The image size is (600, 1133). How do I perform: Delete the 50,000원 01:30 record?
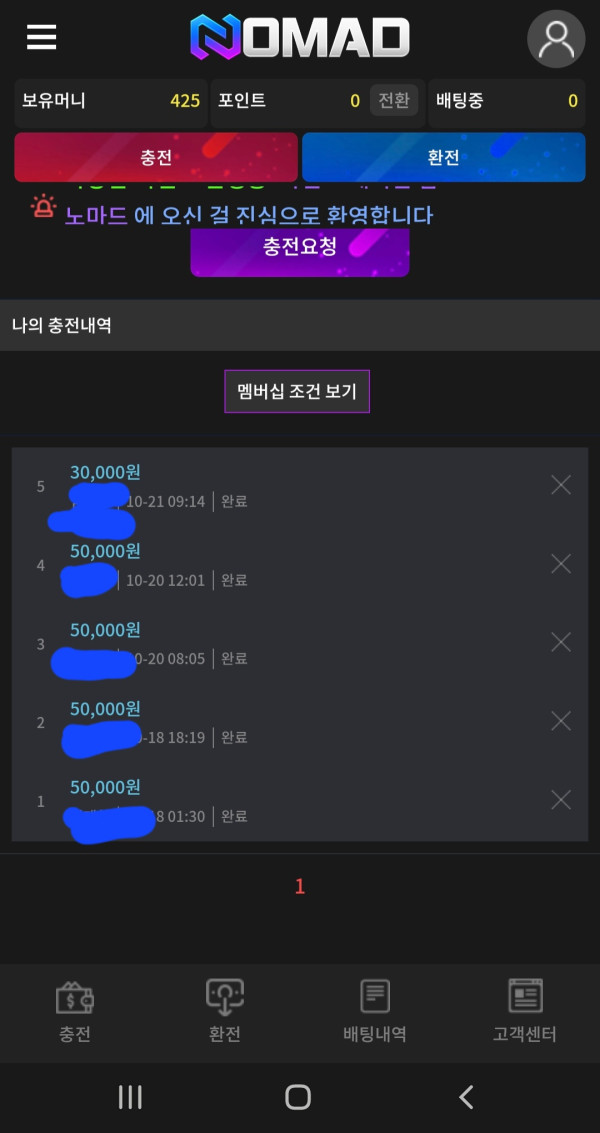coord(561,800)
